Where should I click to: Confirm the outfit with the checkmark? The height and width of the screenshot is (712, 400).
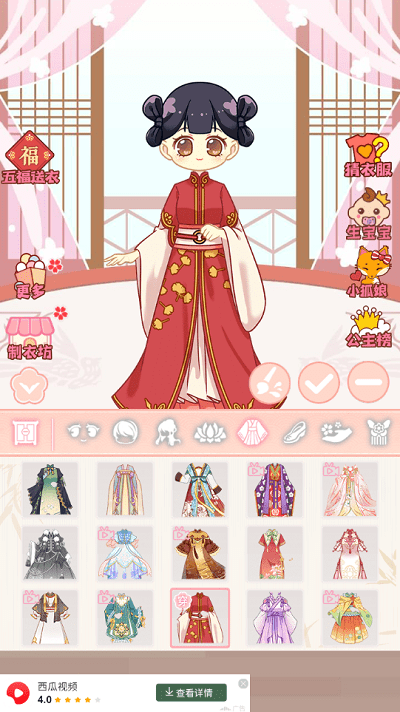point(319,383)
